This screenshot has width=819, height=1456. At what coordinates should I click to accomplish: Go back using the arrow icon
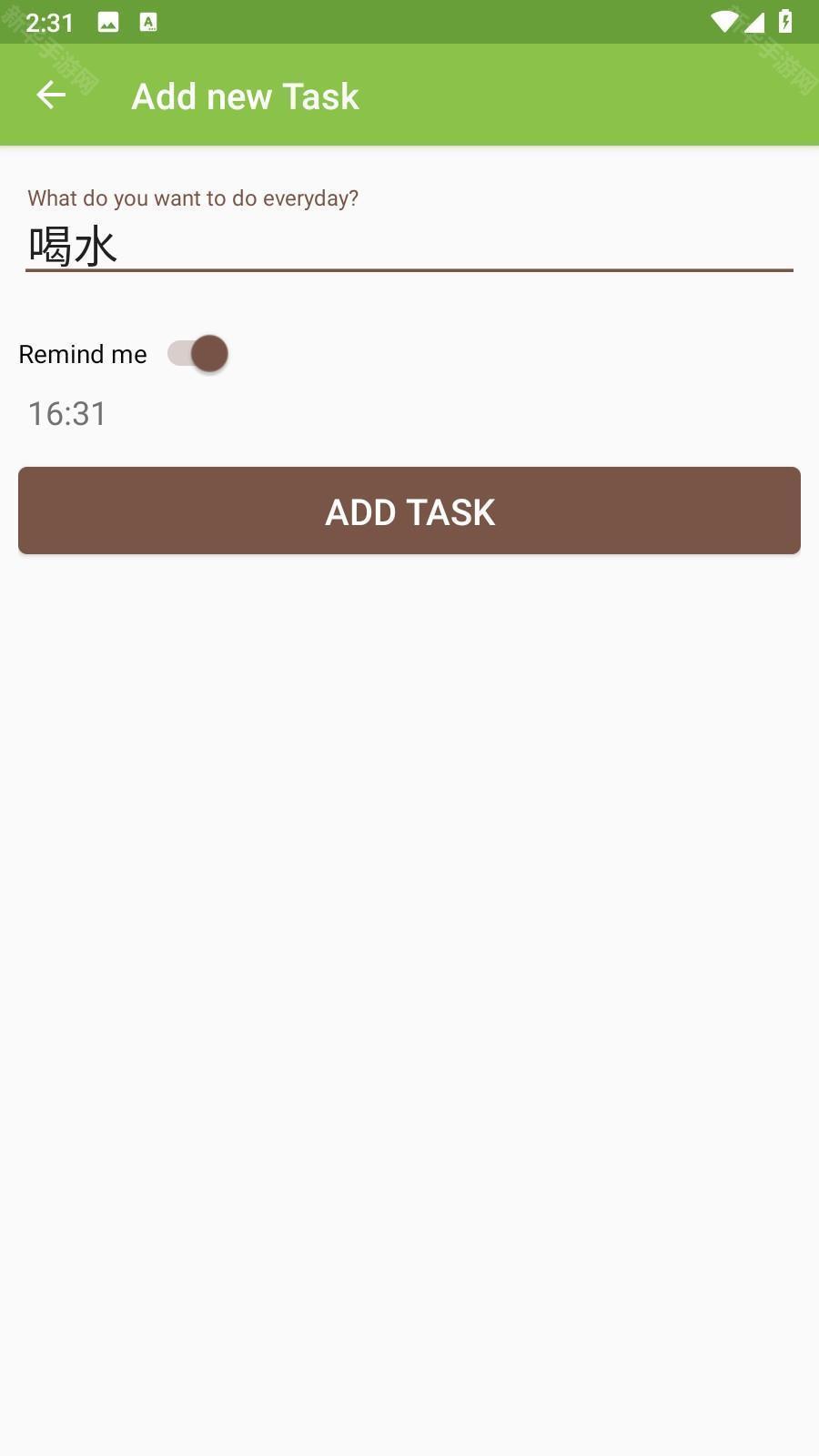click(51, 95)
